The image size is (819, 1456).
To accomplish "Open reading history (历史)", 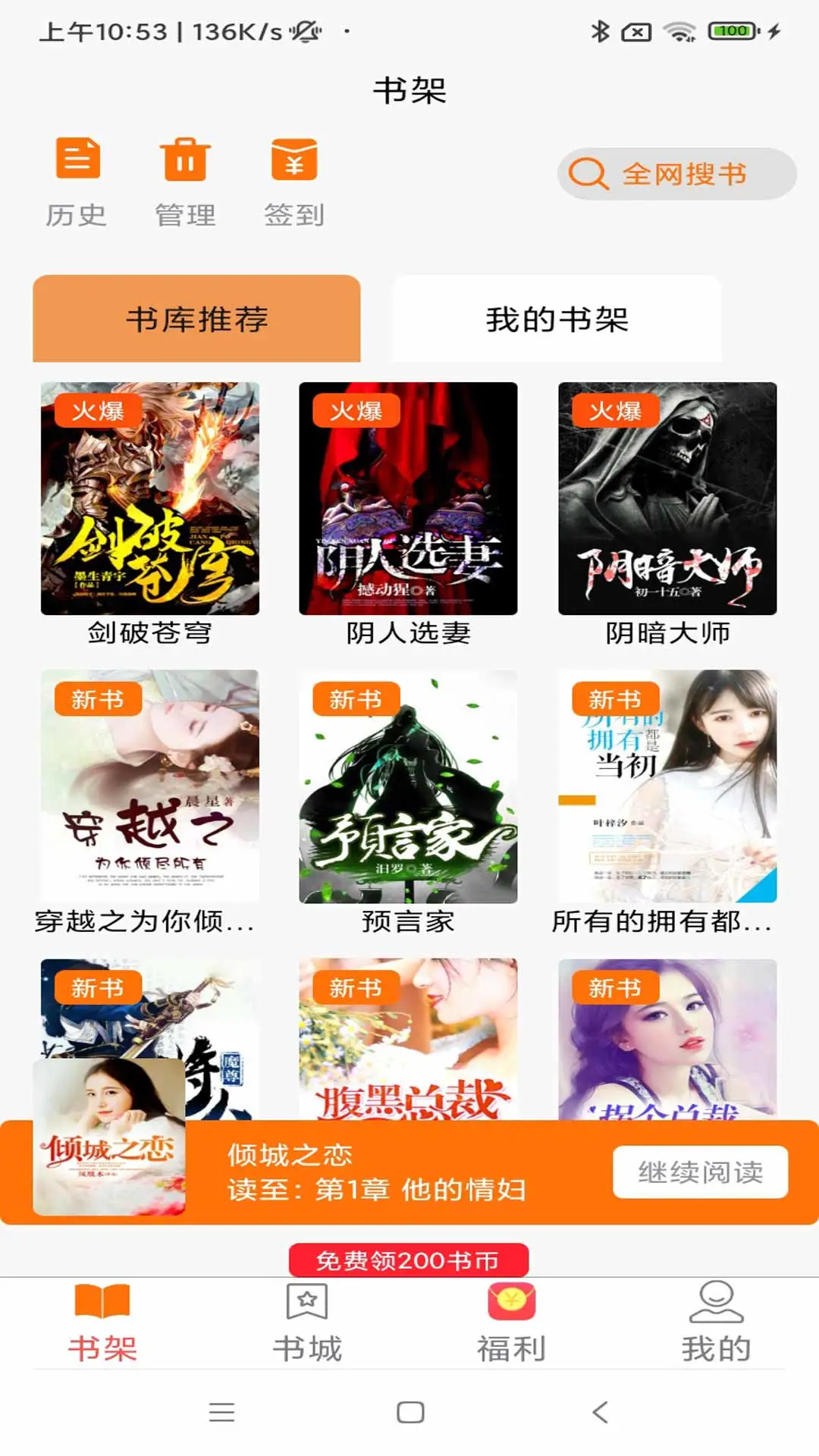I will (77, 182).
